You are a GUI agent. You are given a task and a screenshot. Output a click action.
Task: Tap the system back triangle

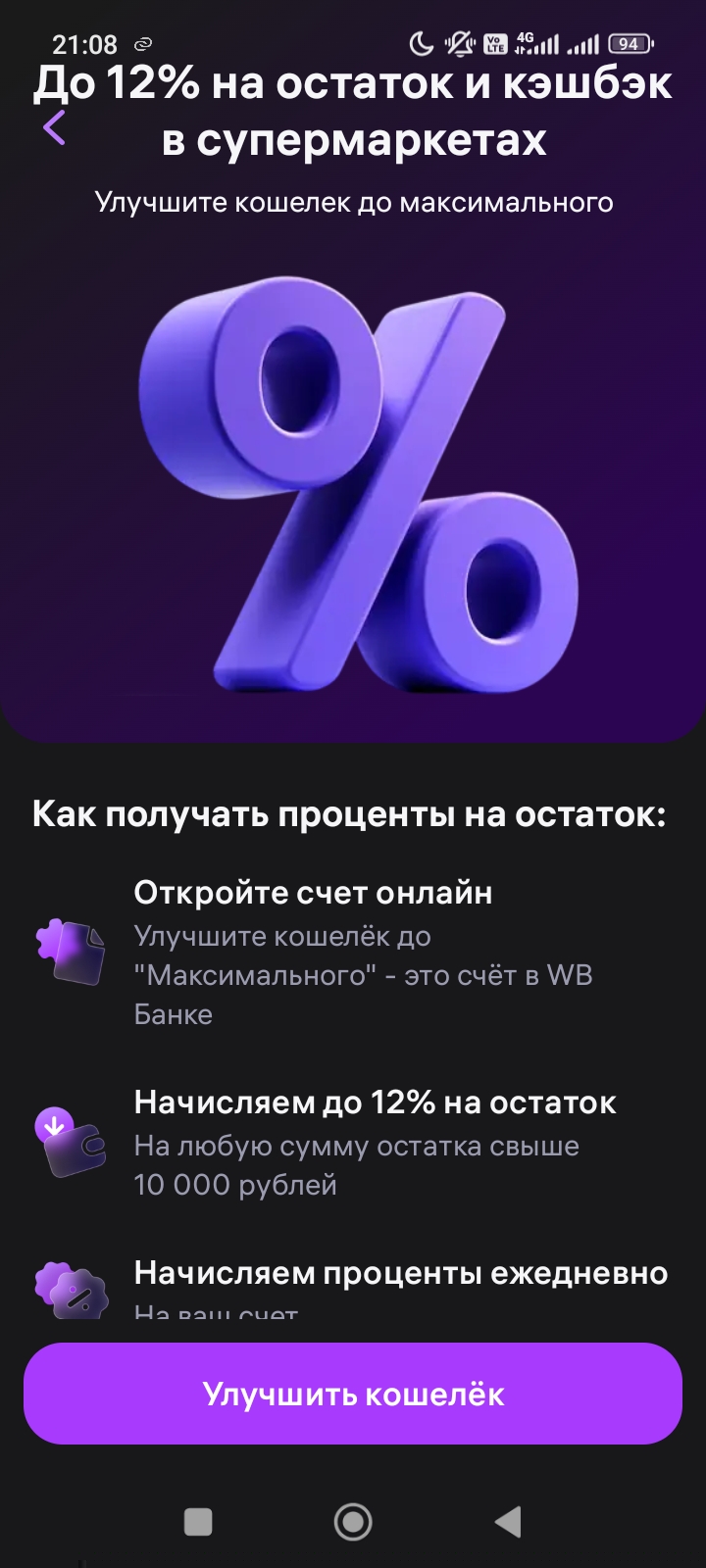[x=508, y=1521]
